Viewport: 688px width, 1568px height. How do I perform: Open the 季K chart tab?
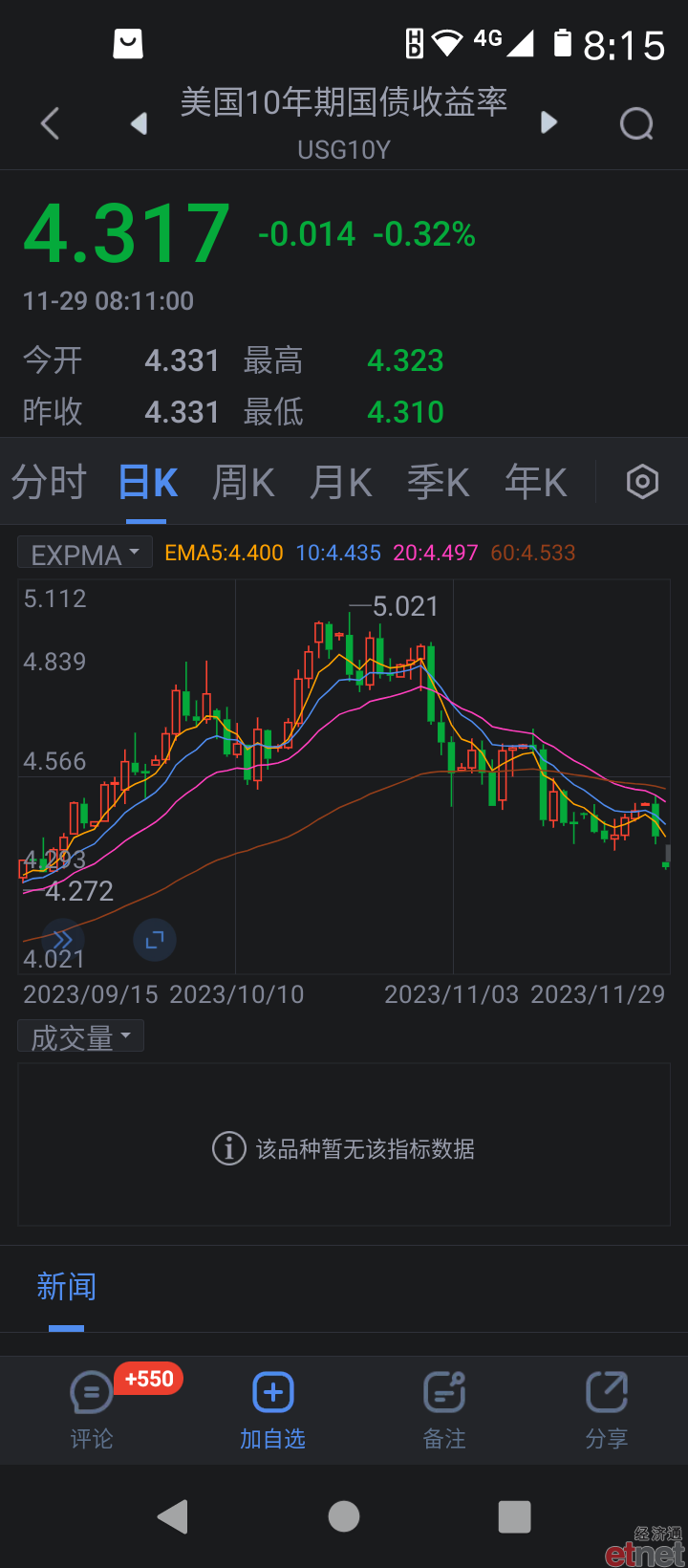coord(439,482)
